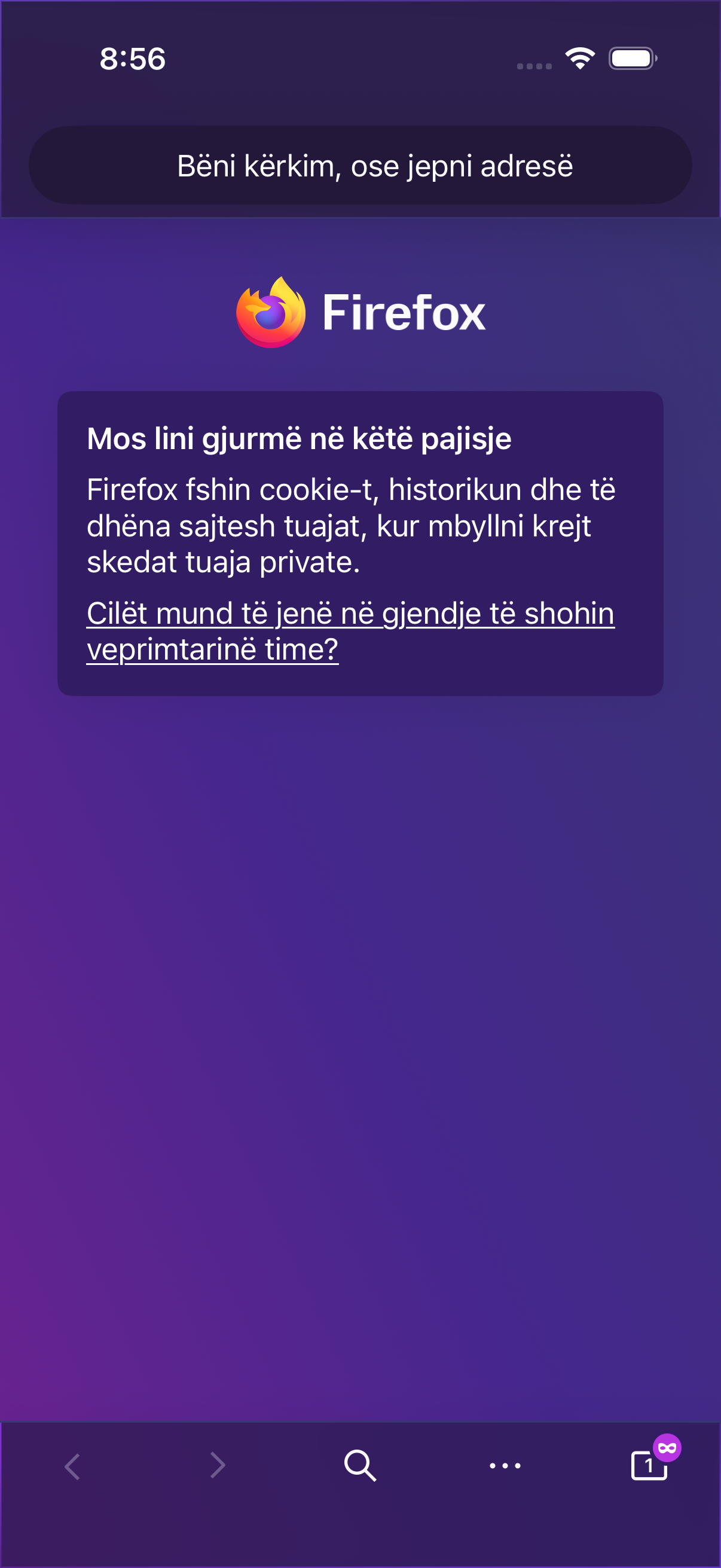Open the link about who can see activity
The height and width of the screenshot is (1568, 721).
coord(350,632)
